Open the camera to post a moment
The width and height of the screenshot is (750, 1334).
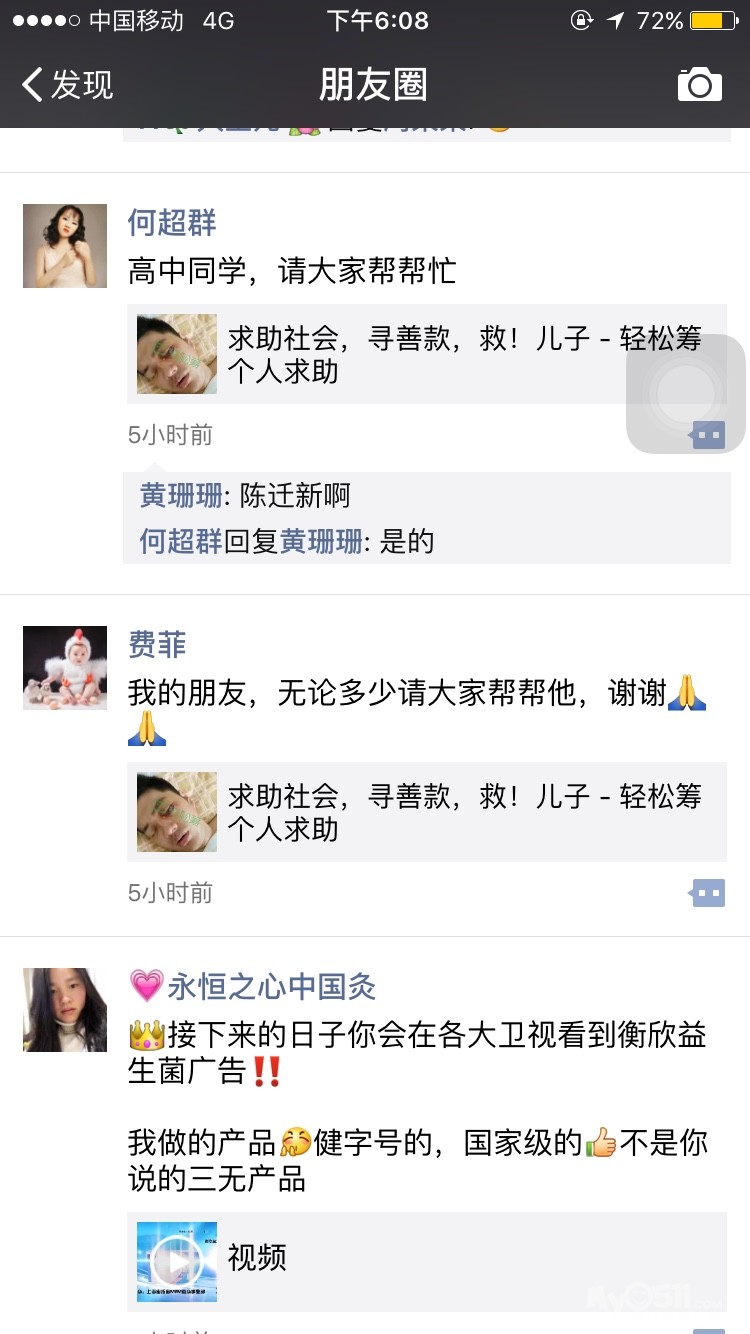pyautogui.click(x=699, y=85)
